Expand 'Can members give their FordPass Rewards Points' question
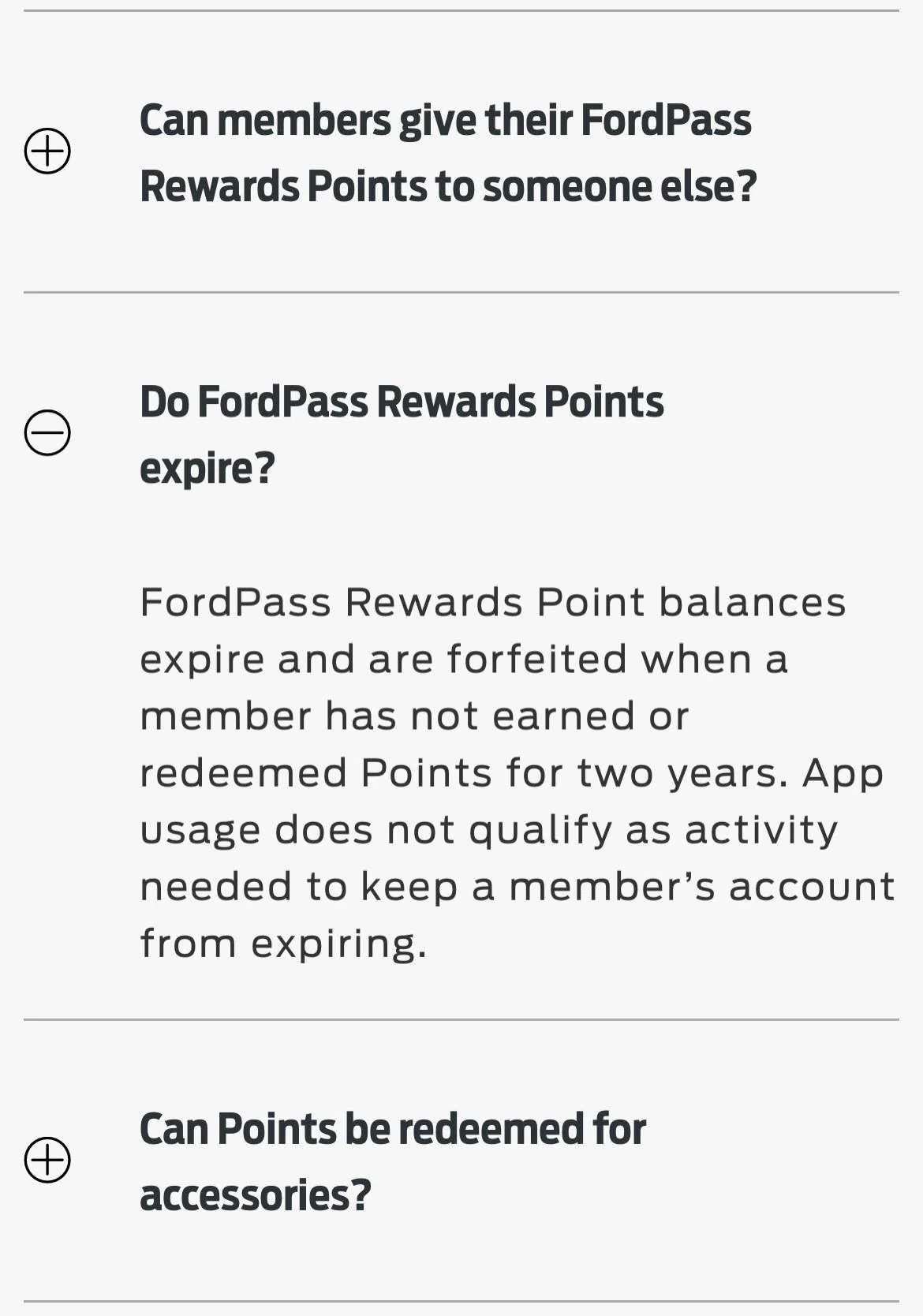 coord(47,151)
